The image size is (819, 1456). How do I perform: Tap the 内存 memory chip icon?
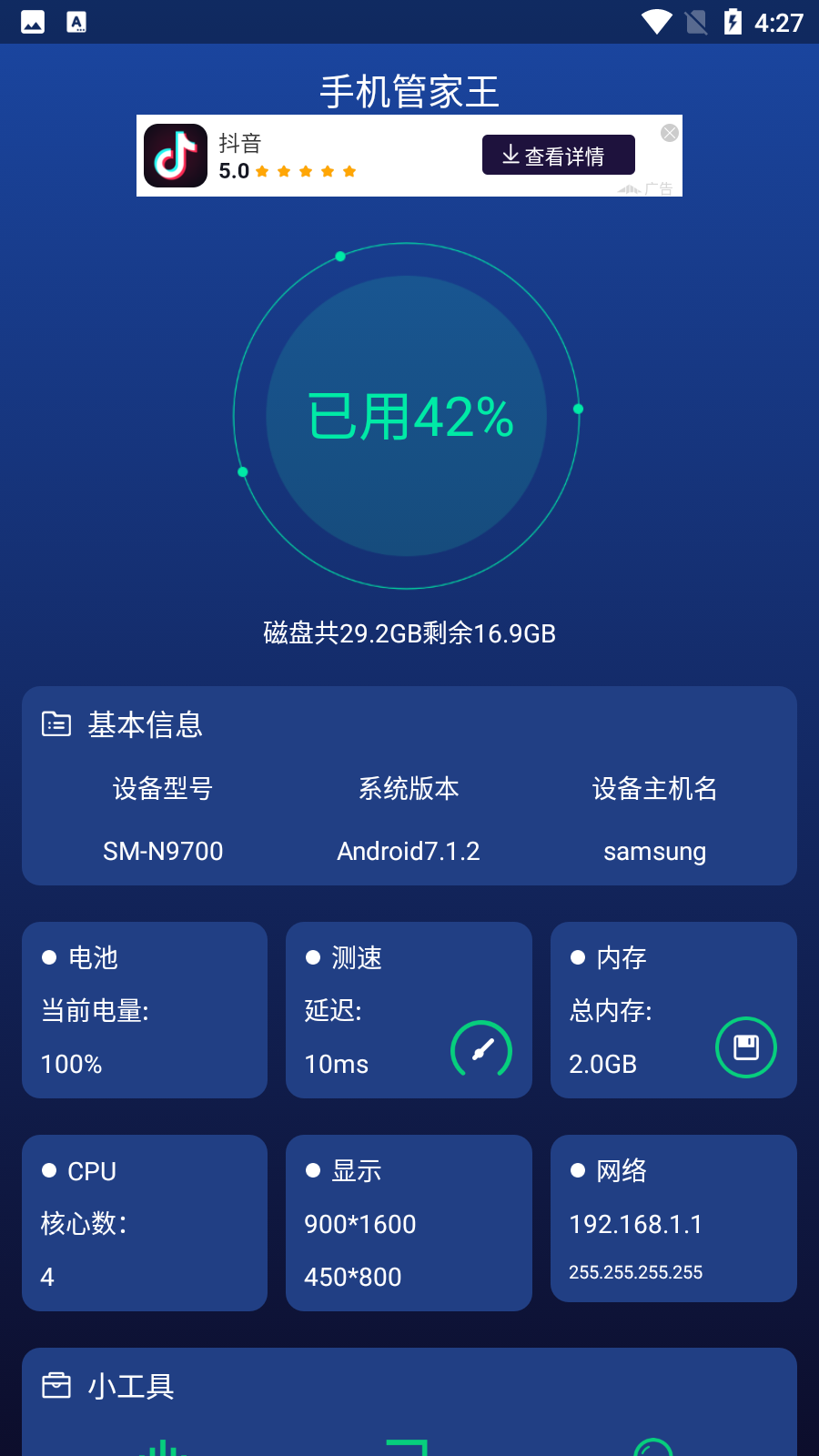coord(745,1047)
